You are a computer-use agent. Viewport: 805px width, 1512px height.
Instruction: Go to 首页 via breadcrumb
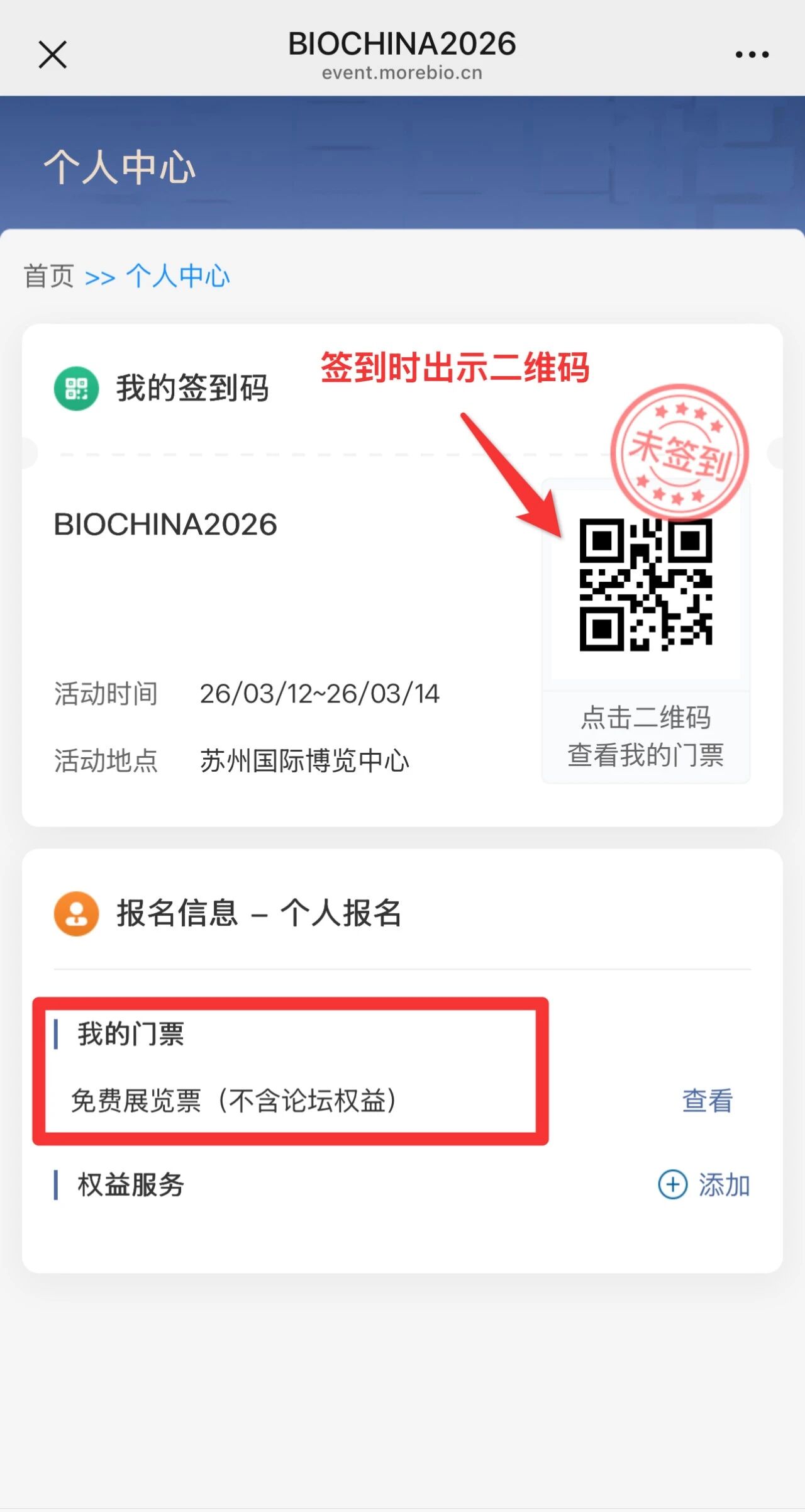[49, 276]
